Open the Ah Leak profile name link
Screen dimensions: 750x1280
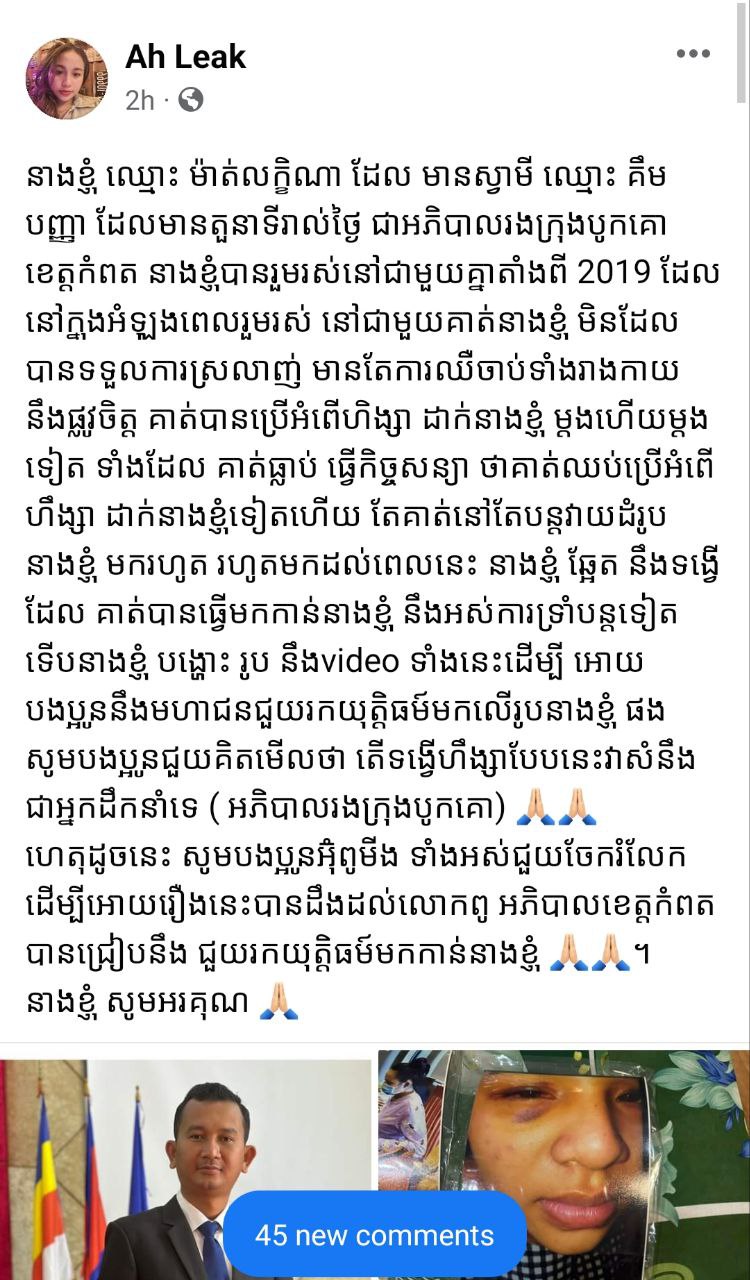click(185, 57)
